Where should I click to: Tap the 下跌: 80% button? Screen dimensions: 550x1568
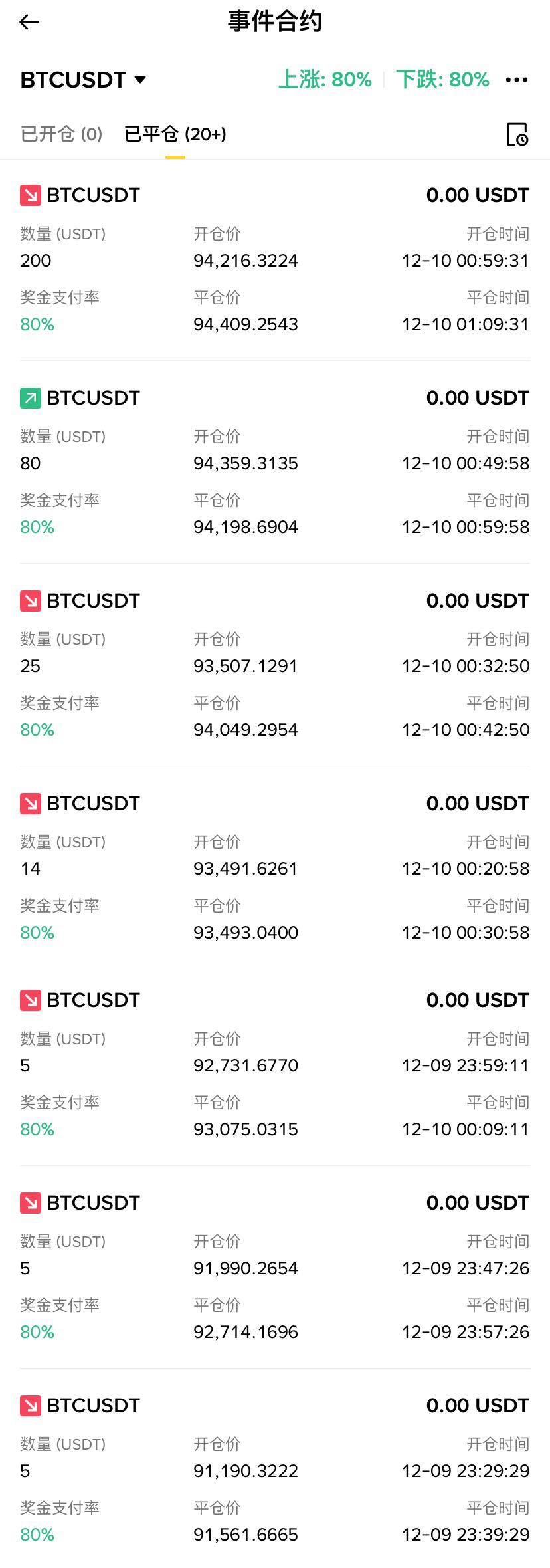442,80
